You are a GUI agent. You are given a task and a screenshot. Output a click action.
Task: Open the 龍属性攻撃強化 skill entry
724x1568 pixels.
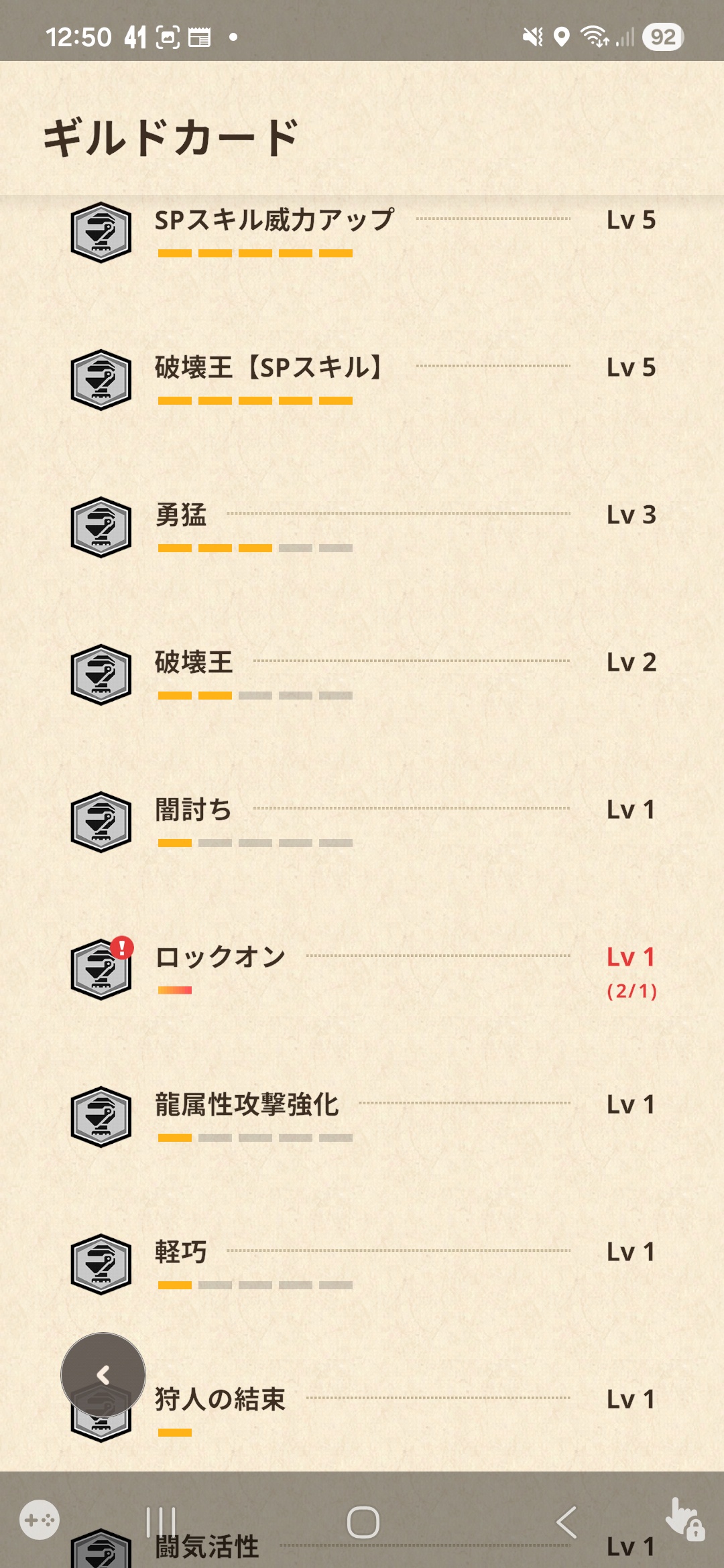[x=362, y=1116]
